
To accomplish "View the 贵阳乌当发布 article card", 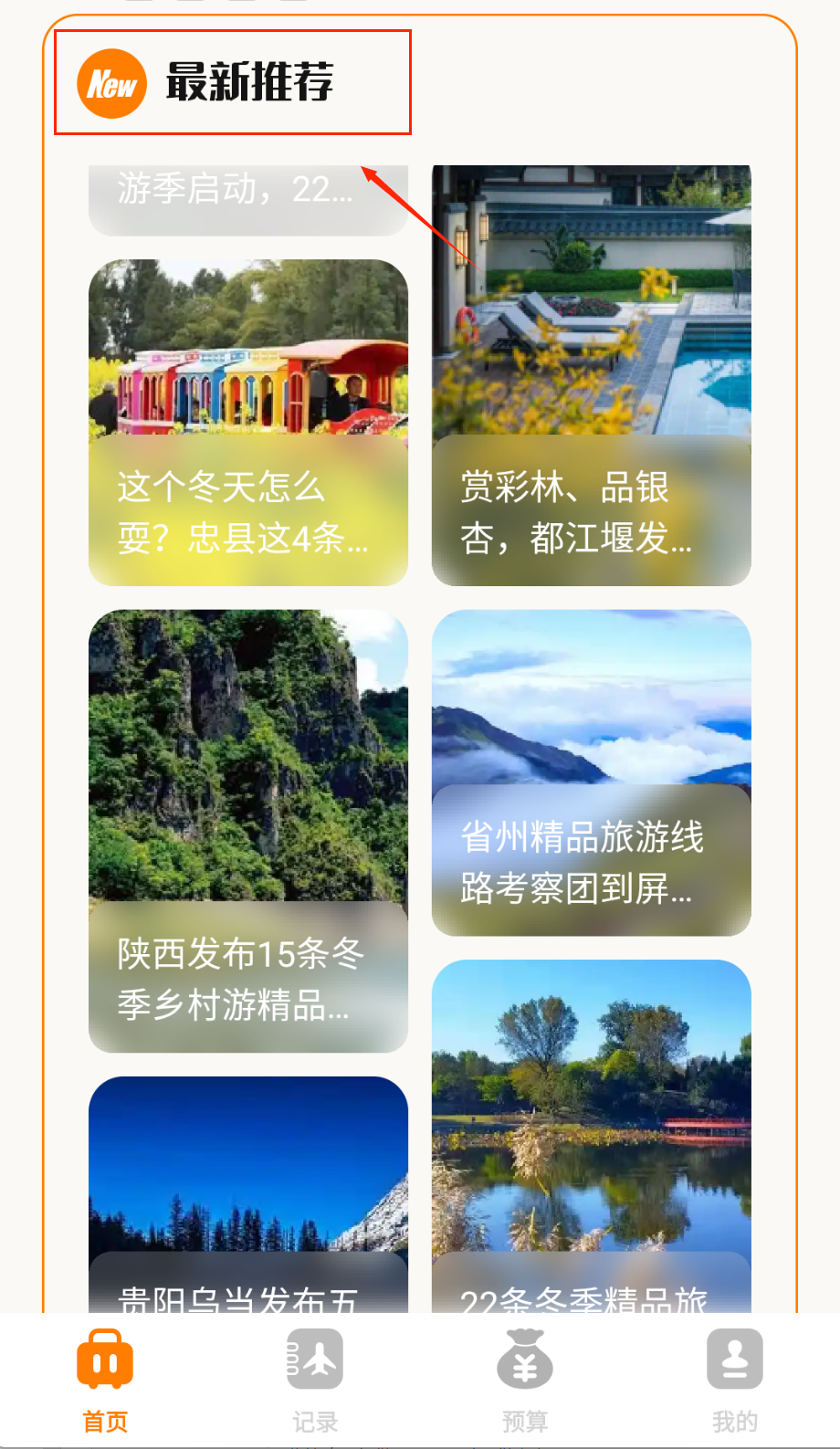I will pyautogui.click(x=247, y=1193).
